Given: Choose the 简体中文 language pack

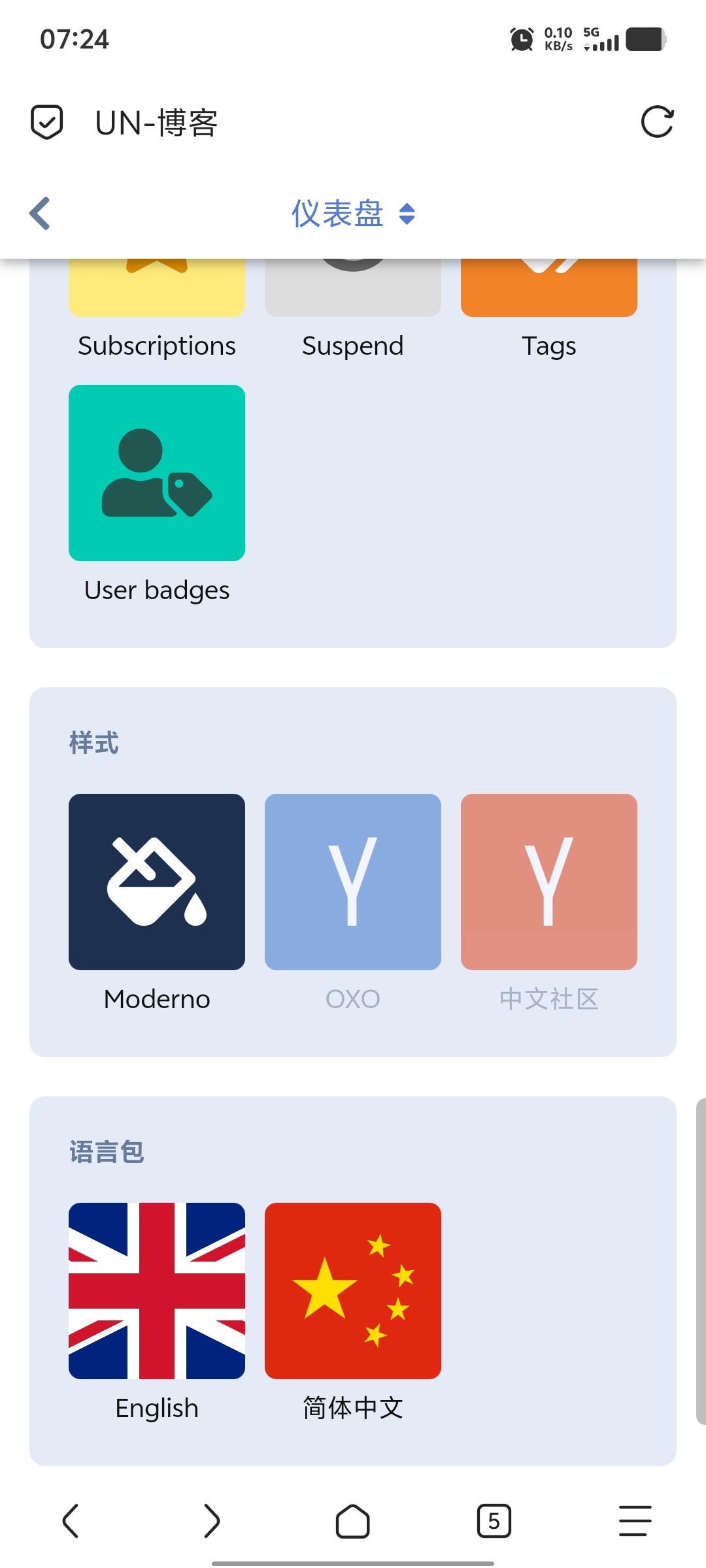Looking at the screenshot, I should click(x=353, y=1291).
